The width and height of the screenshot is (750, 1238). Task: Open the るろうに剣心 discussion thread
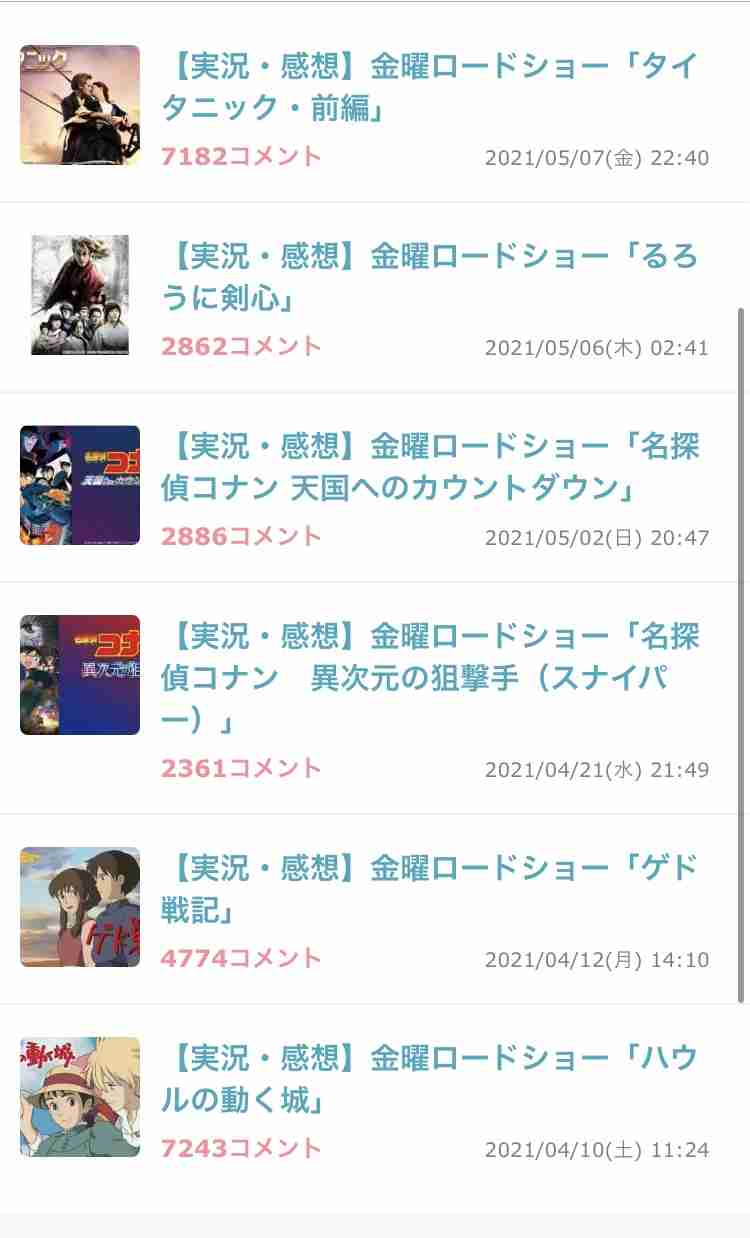430,278
